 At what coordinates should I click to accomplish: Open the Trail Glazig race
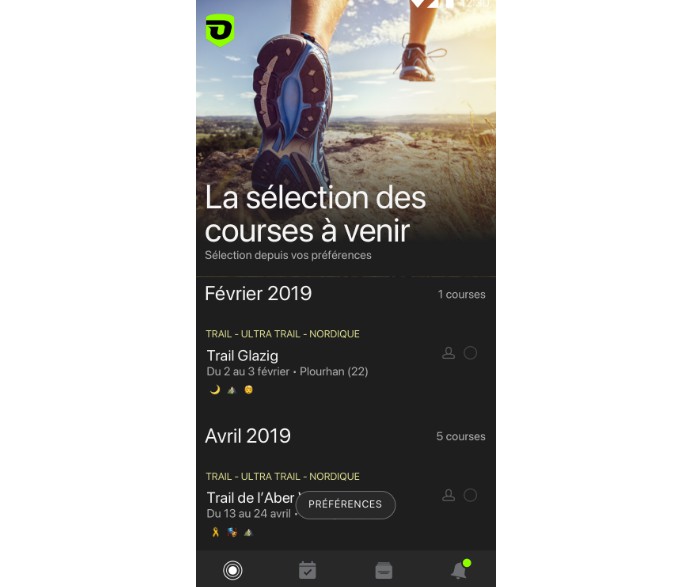(x=242, y=356)
